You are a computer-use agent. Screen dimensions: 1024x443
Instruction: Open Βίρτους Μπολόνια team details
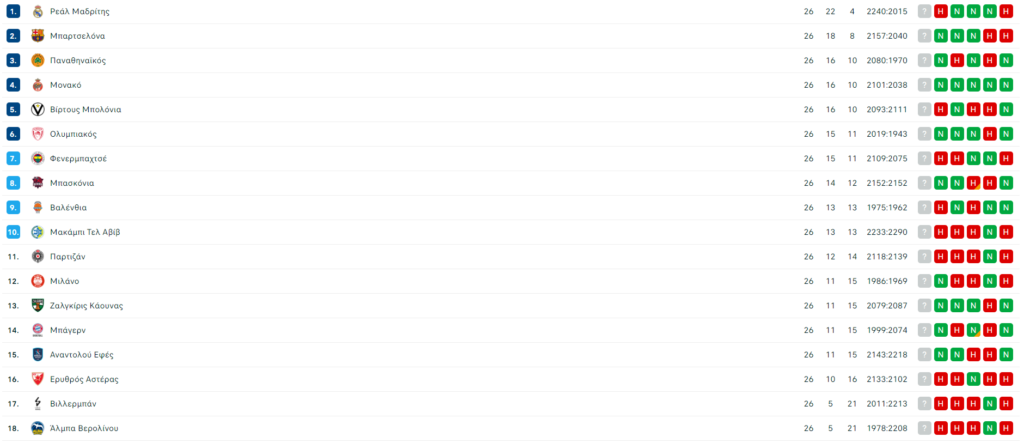[85, 109]
